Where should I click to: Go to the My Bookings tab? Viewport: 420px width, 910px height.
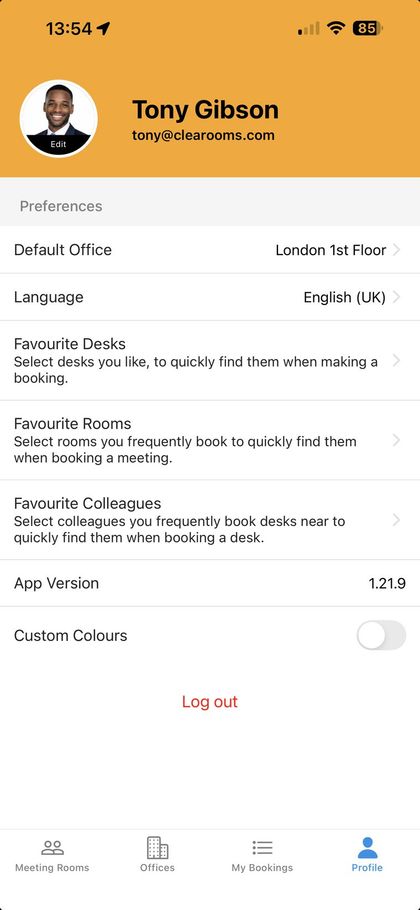point(262,855)
